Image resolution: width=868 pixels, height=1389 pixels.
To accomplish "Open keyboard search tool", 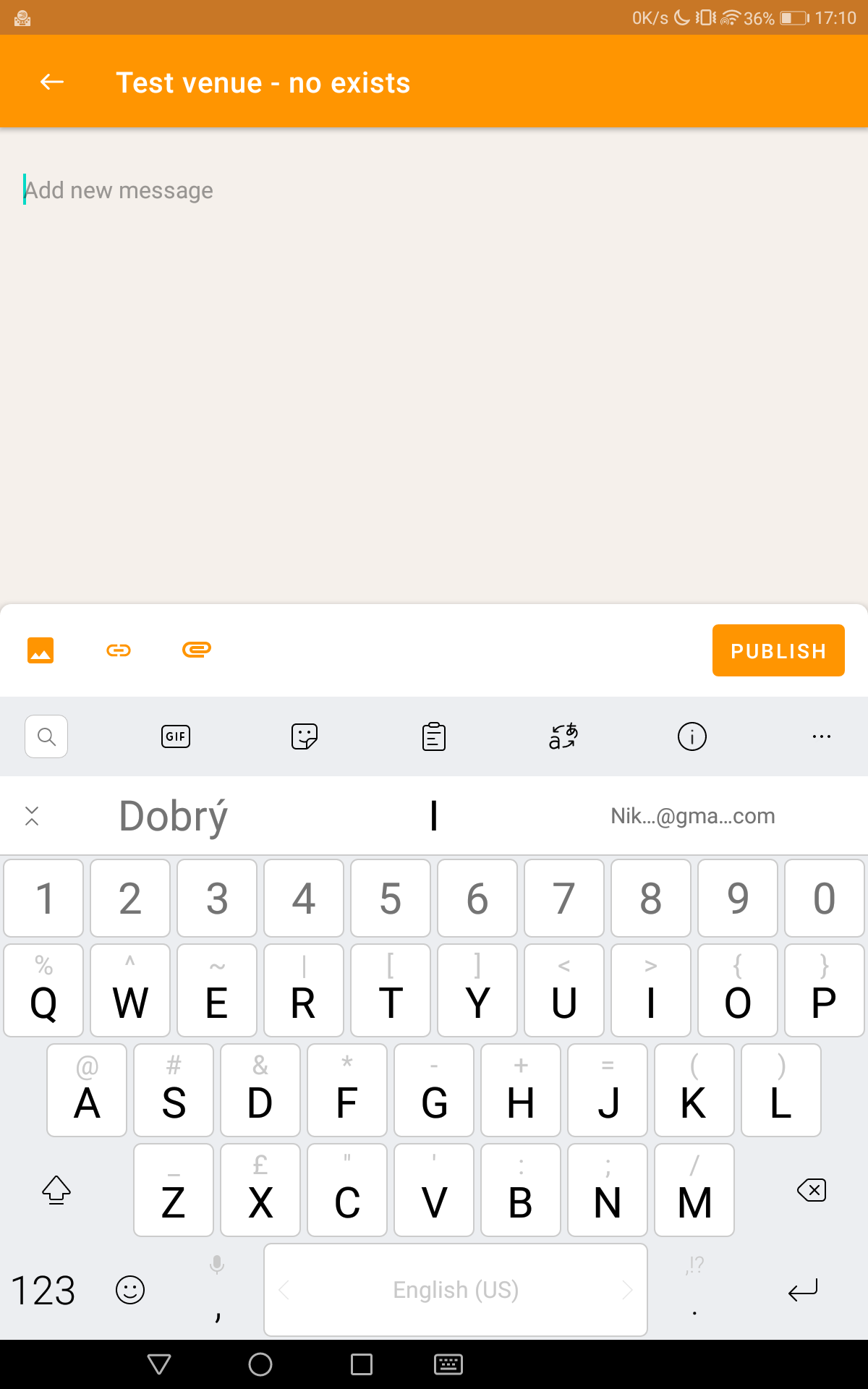I will click(46, 736).
